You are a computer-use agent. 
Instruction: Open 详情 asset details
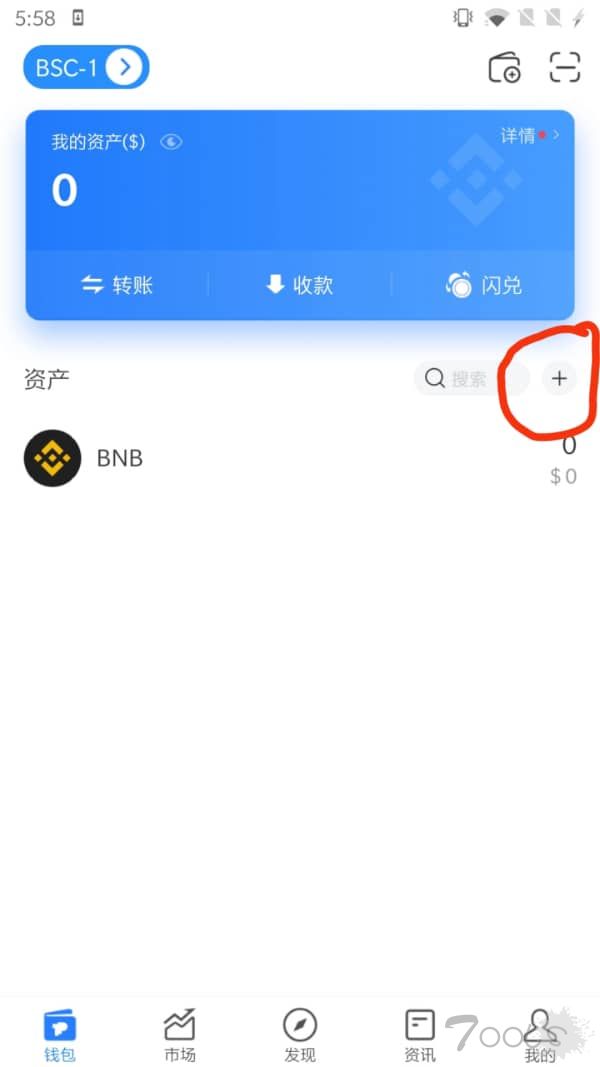530,135
